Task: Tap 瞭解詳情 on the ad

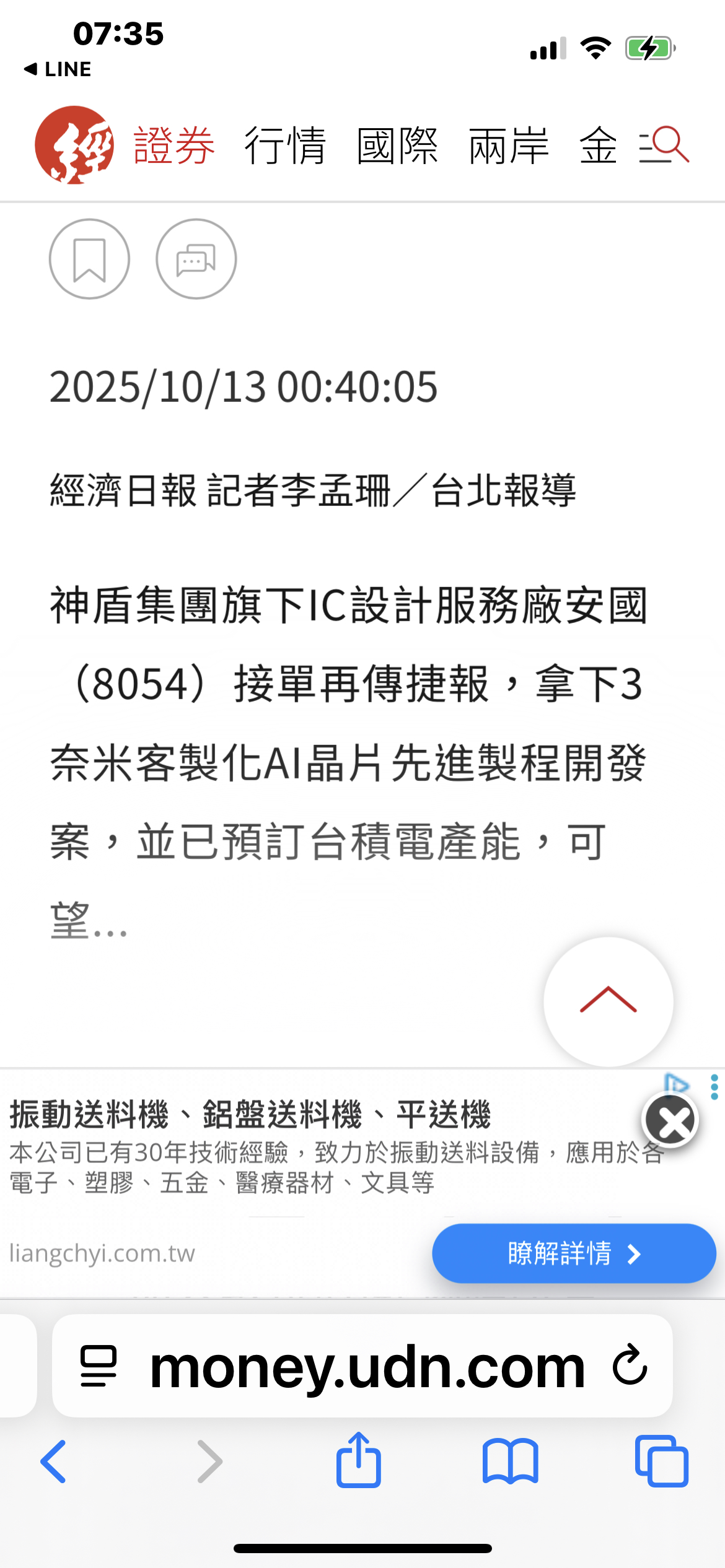Action: [x=573, y=1253]
